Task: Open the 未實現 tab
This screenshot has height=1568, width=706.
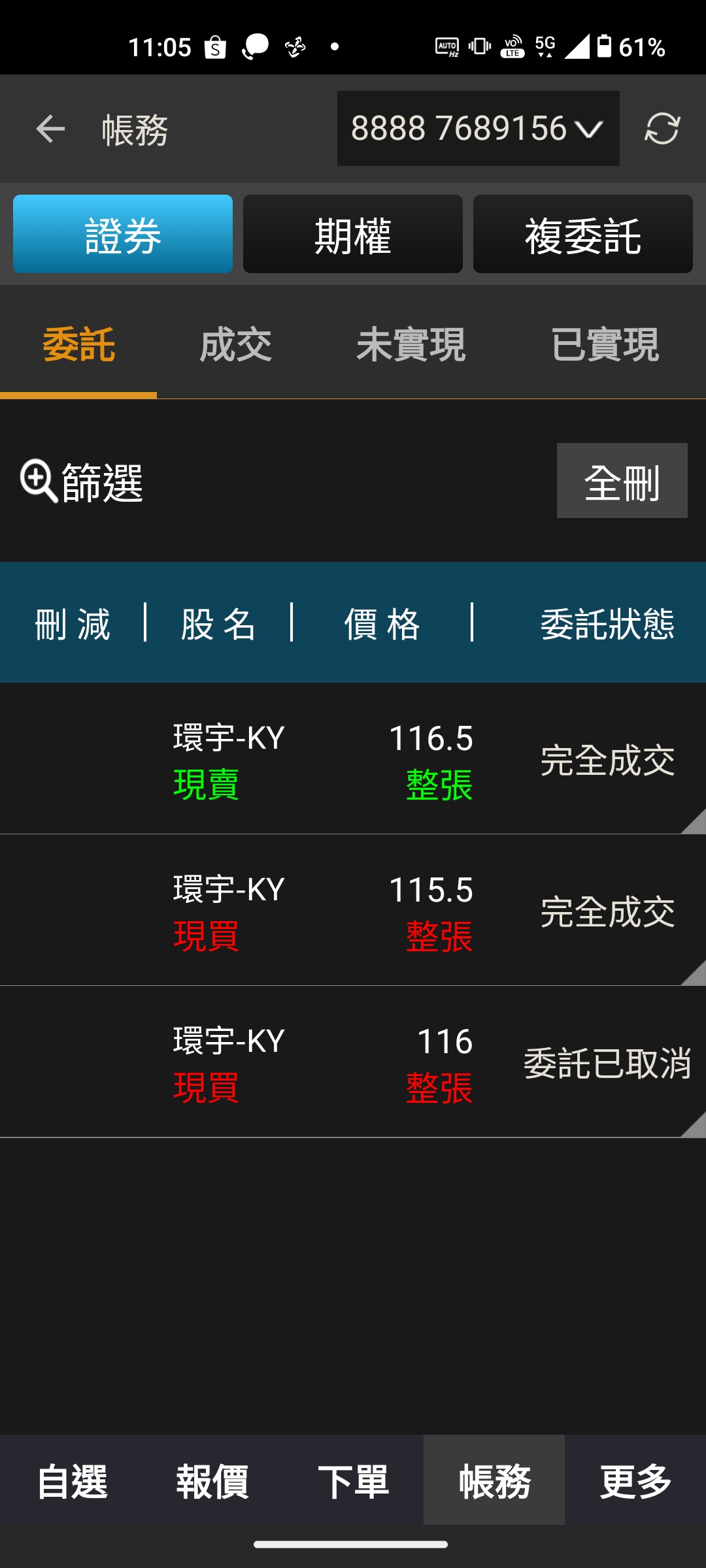Action: 411,344
